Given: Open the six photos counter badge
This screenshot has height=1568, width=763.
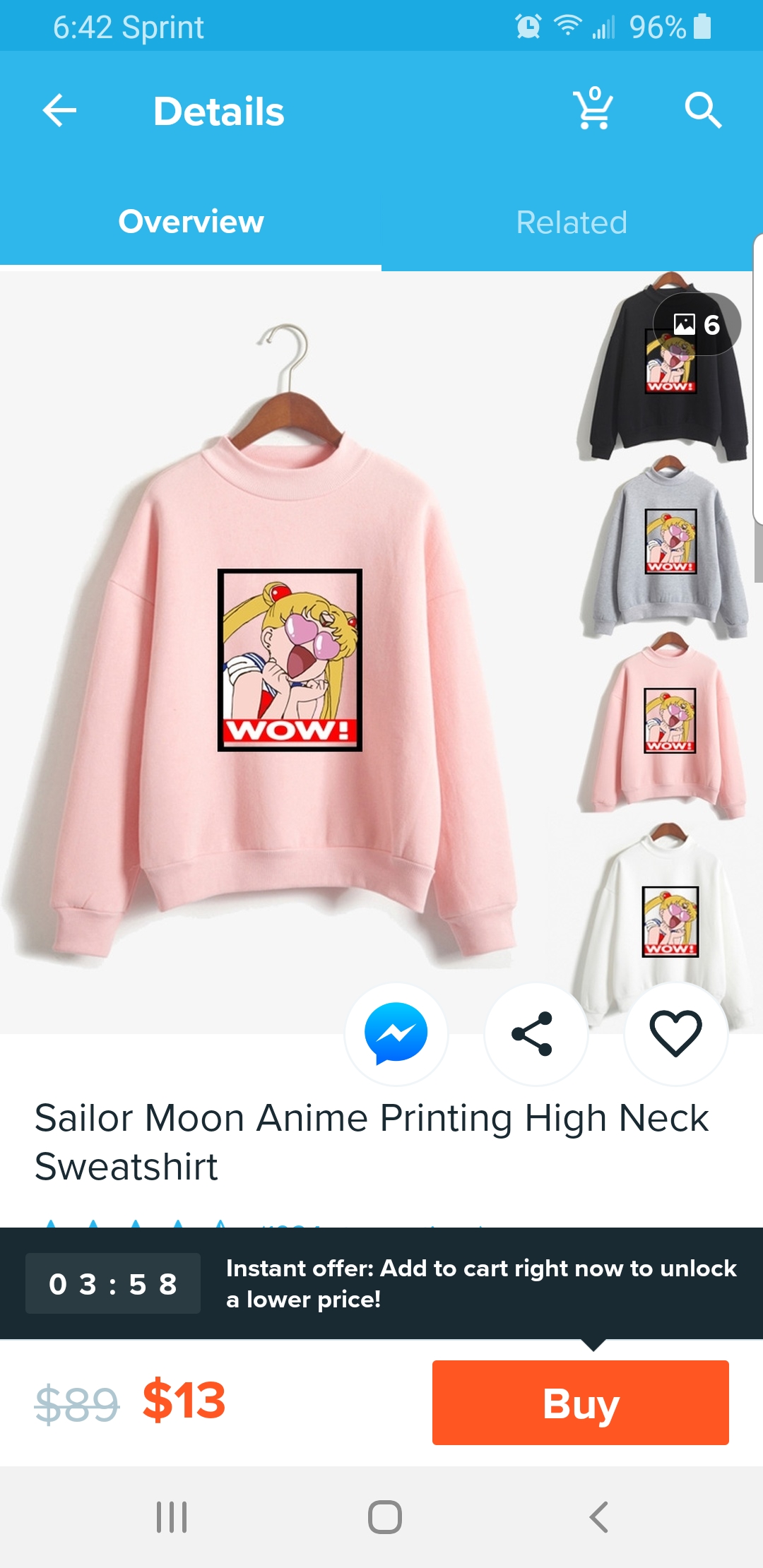Looking at the screenshot, I should coord(697,324).
